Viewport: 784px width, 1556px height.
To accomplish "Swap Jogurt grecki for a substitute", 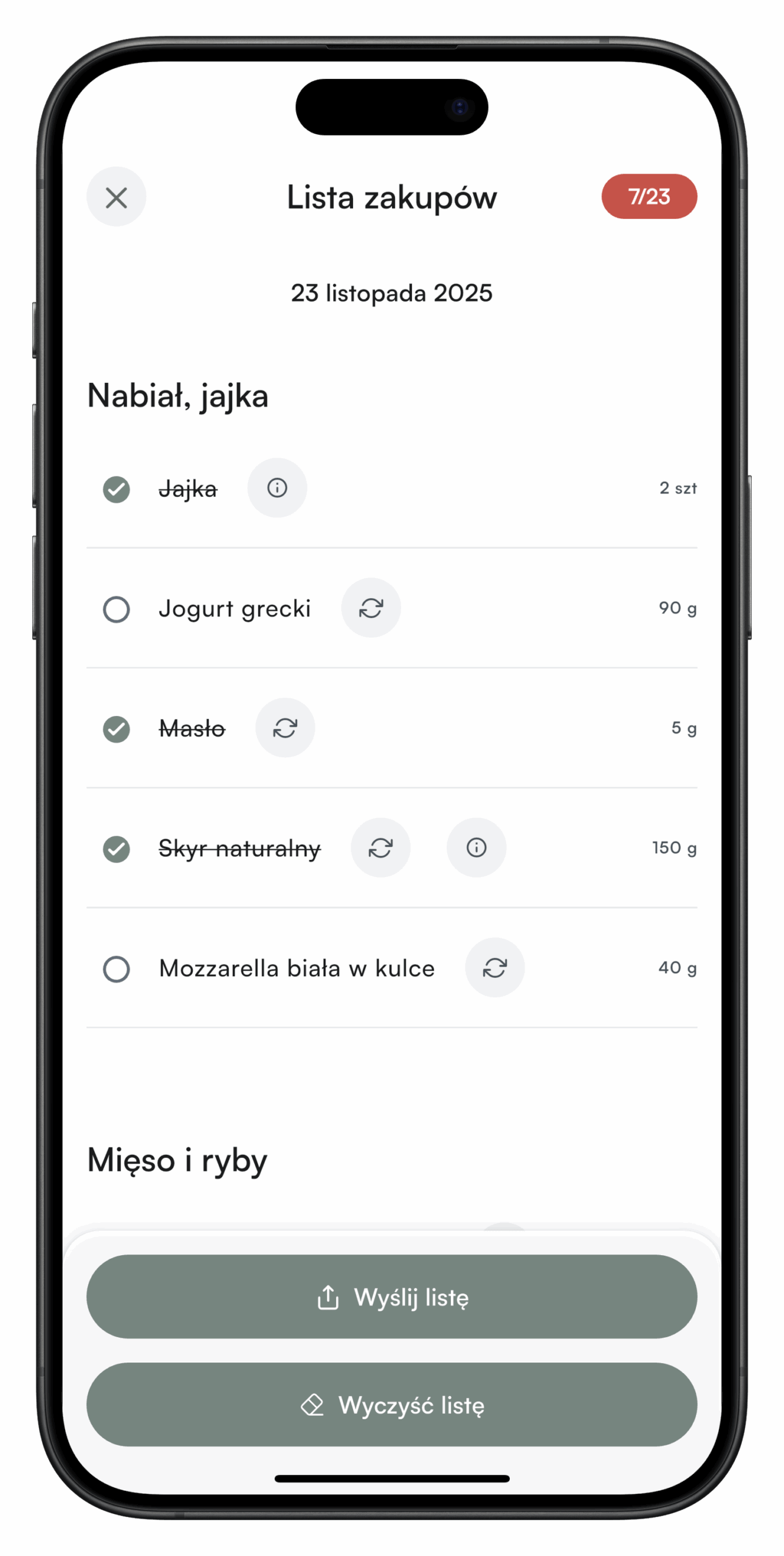I will coord(371,608).
